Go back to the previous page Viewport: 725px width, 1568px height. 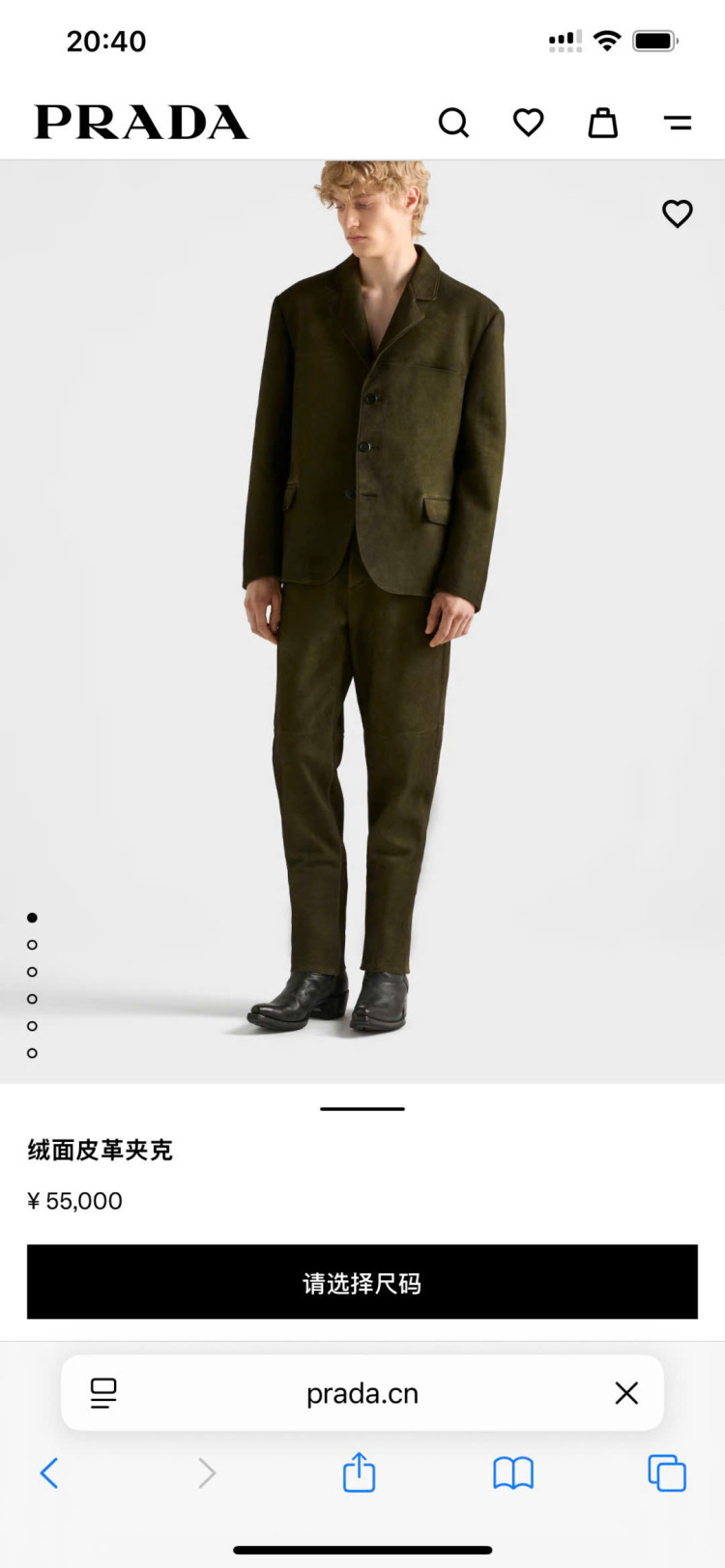[x=49, y=1472]
